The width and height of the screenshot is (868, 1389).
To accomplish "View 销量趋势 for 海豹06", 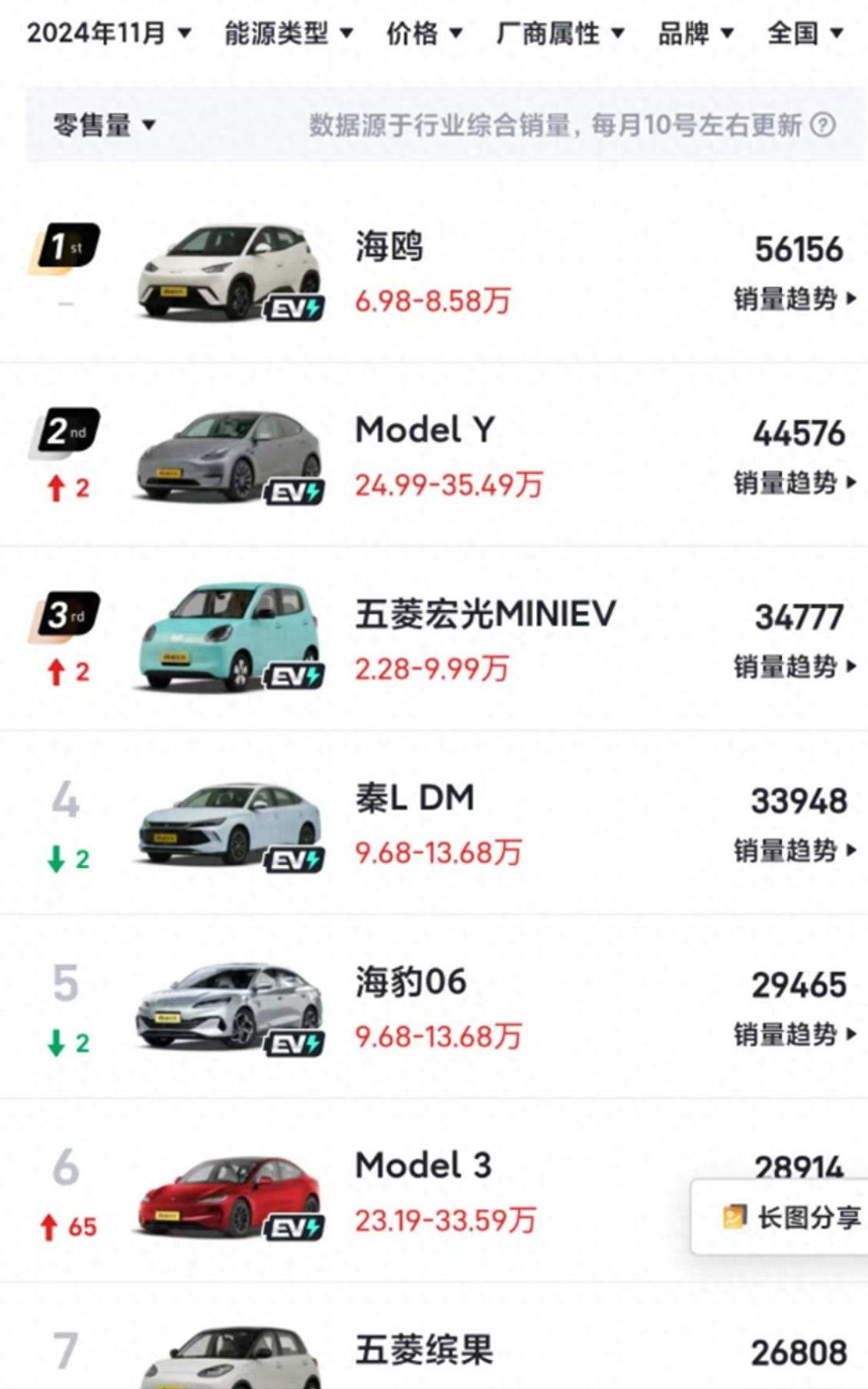I will coord(794,1035).
